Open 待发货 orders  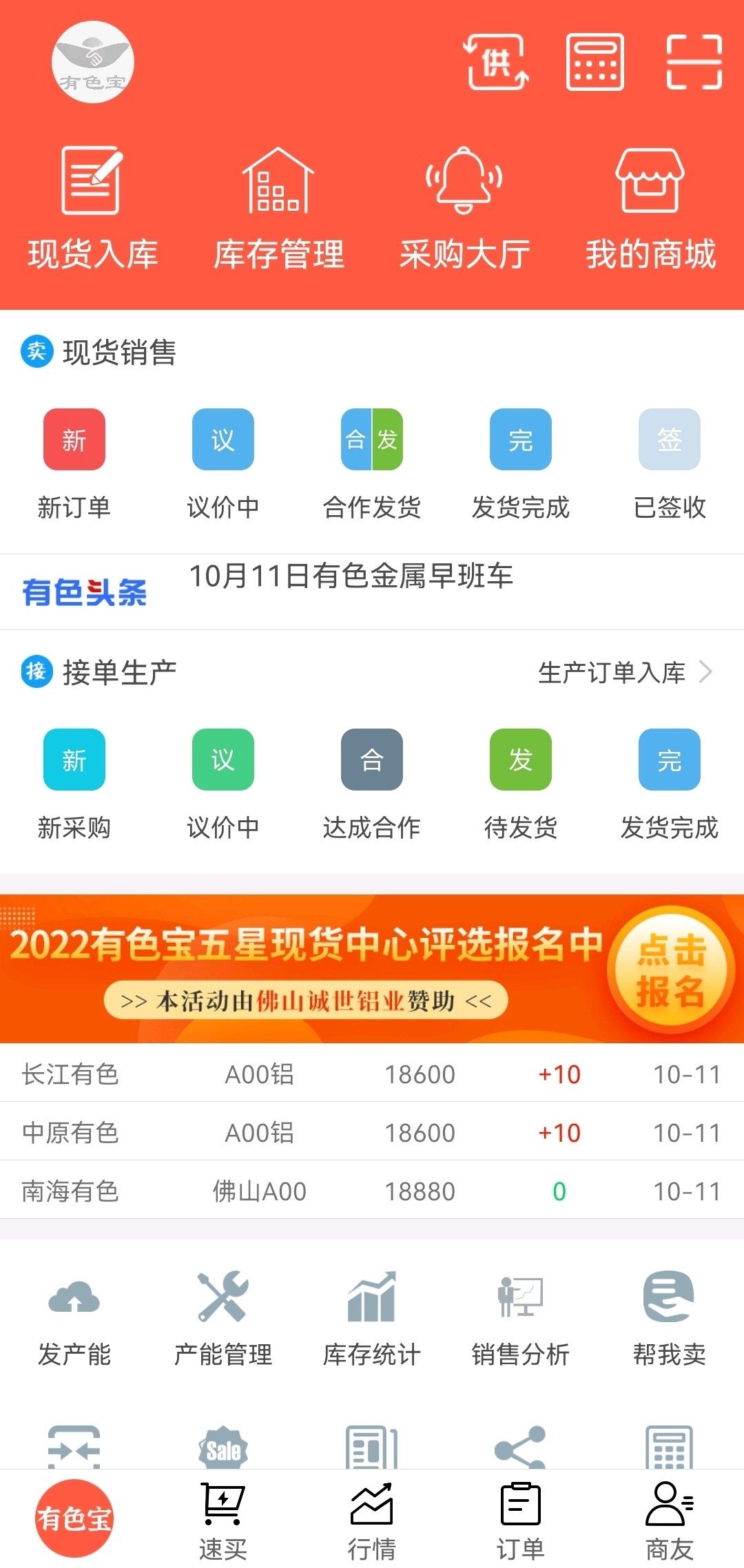point(521,785)
